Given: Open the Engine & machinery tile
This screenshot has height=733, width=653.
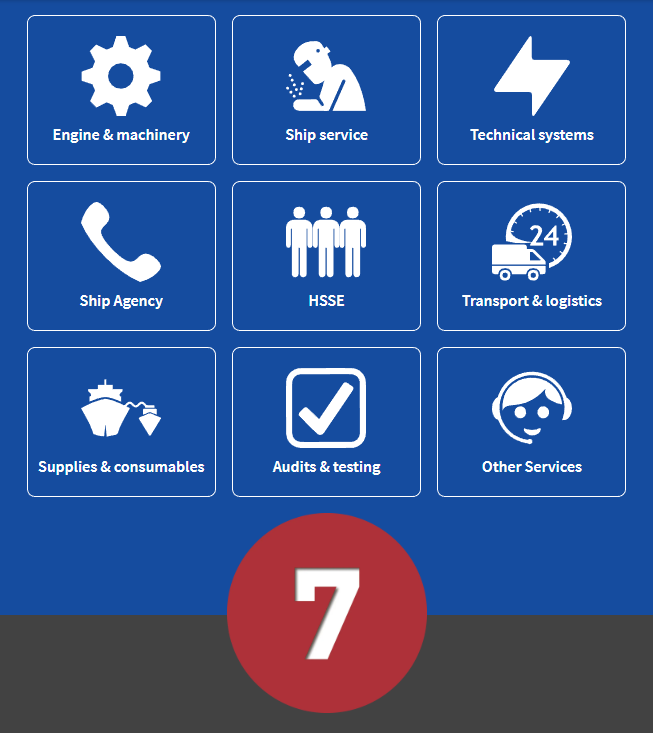Looking at the screenshot, I should point(121,90).
